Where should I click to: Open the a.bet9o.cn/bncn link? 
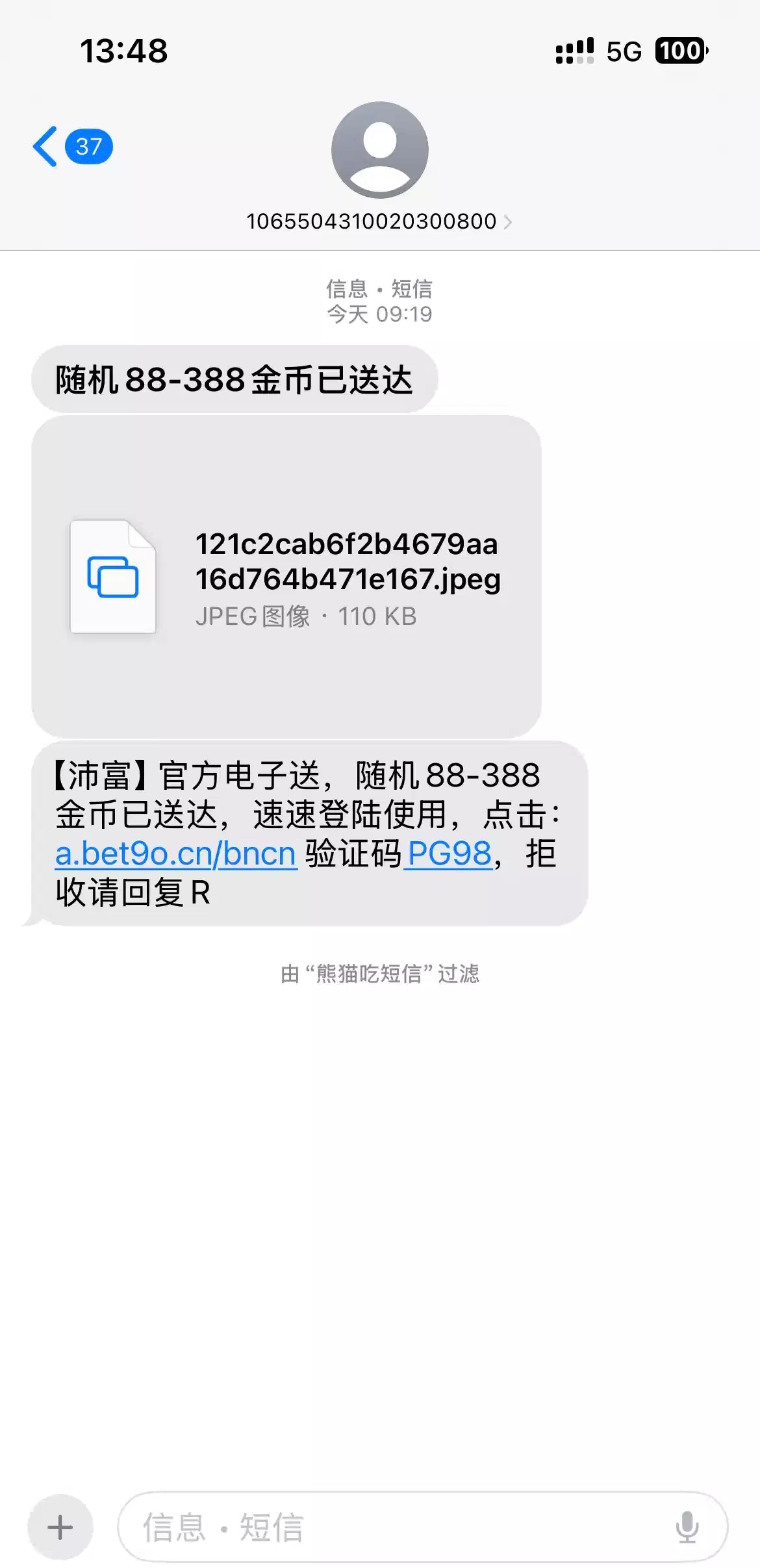[x=175, y=854]
